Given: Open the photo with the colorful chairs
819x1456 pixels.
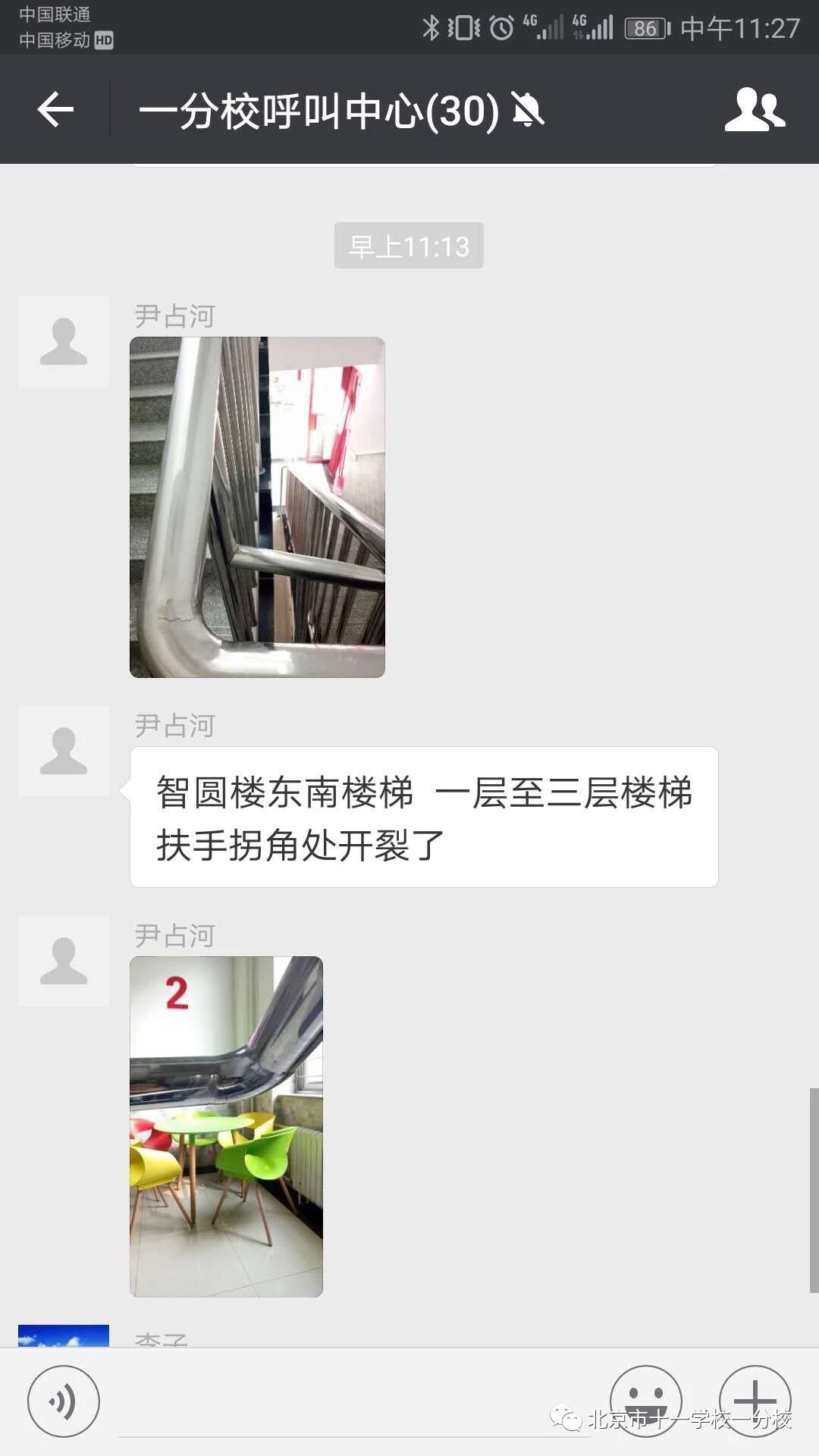Looking at the screenshot, I should (226, 1126).
